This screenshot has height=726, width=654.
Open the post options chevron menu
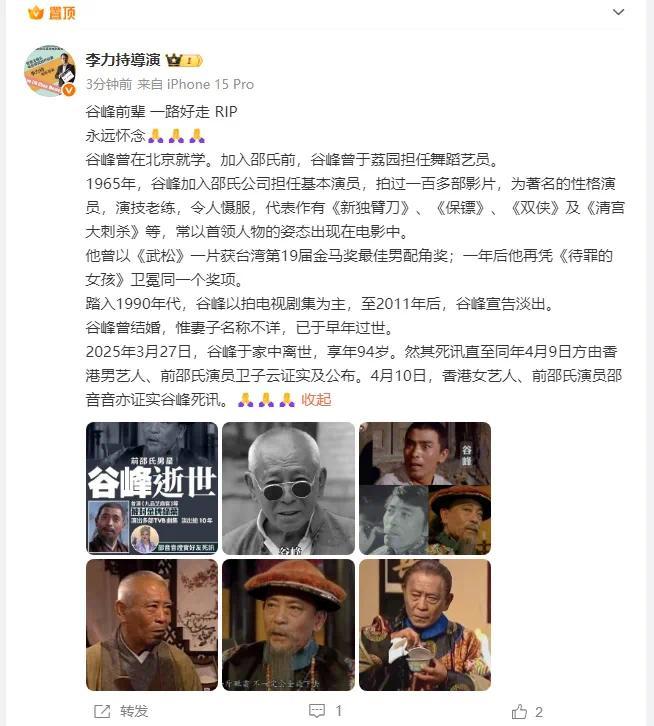pyautogui.click(x=619, y=11)
